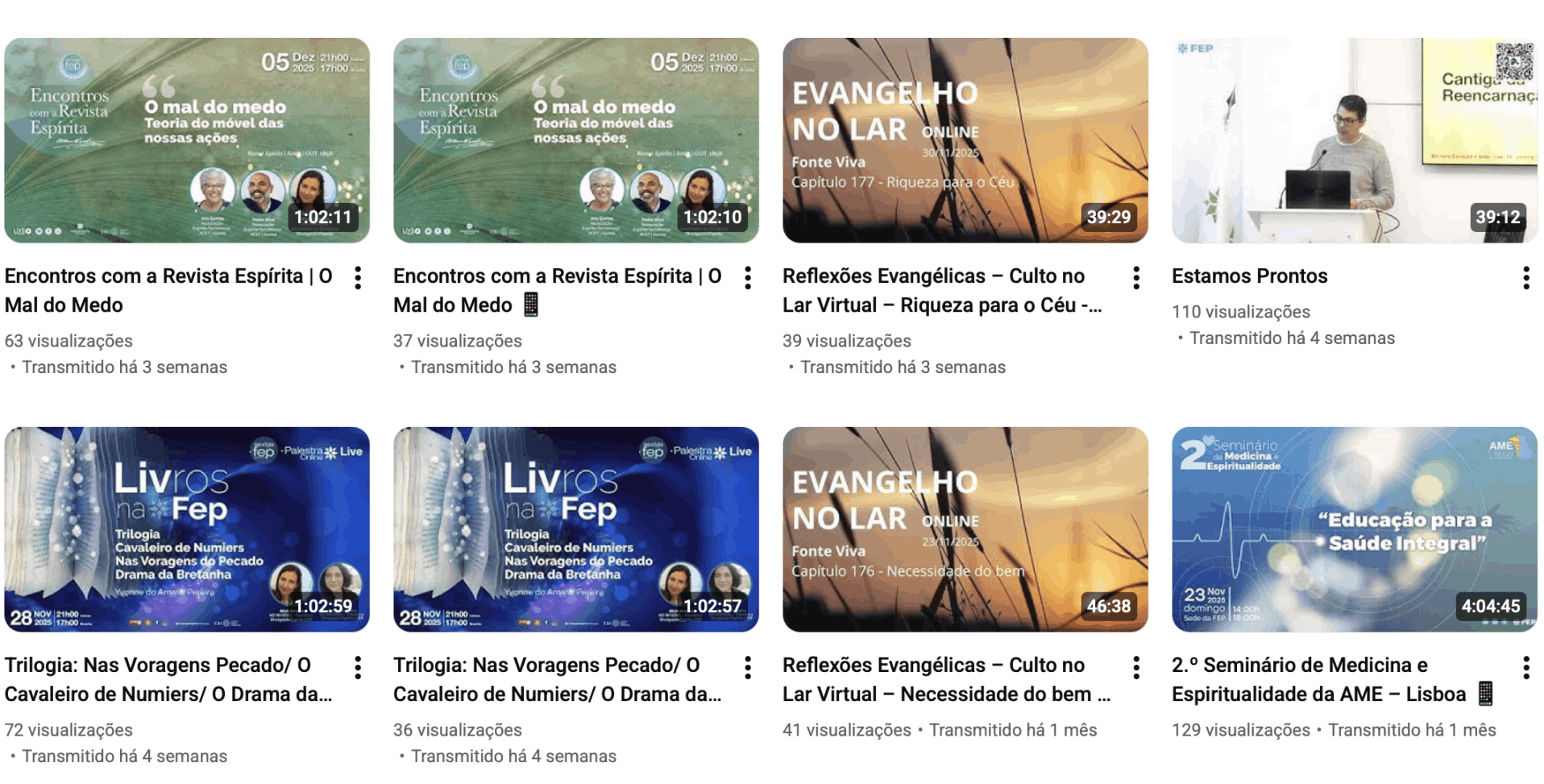Show options menu for Trilogia with 36 visualizações
Image resolution: width=1544 pixels, height=784 pixels.
click(x=748, y=667)
